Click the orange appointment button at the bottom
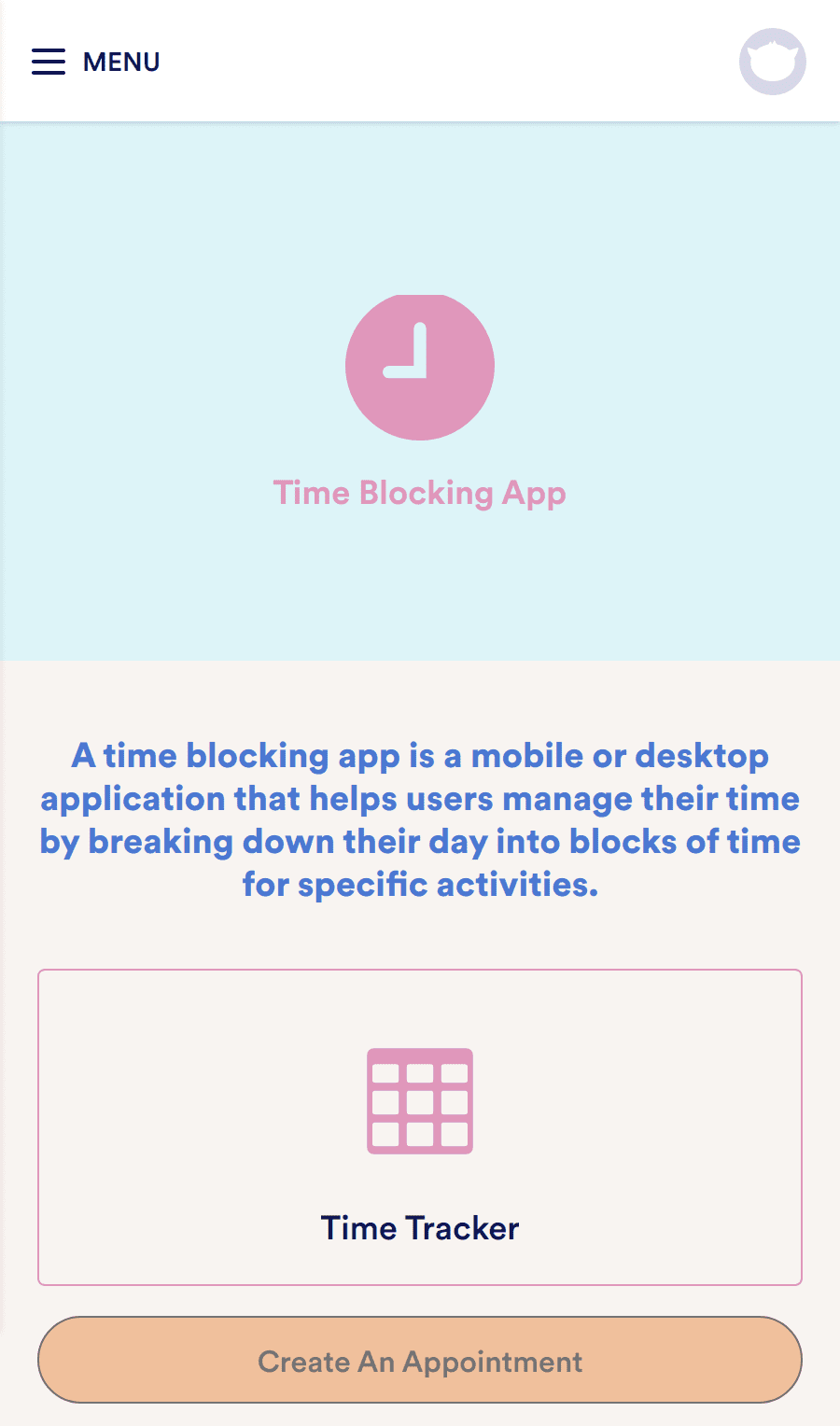Image resolution: width=840 pixels, height=1426 pixels. 420,1361
